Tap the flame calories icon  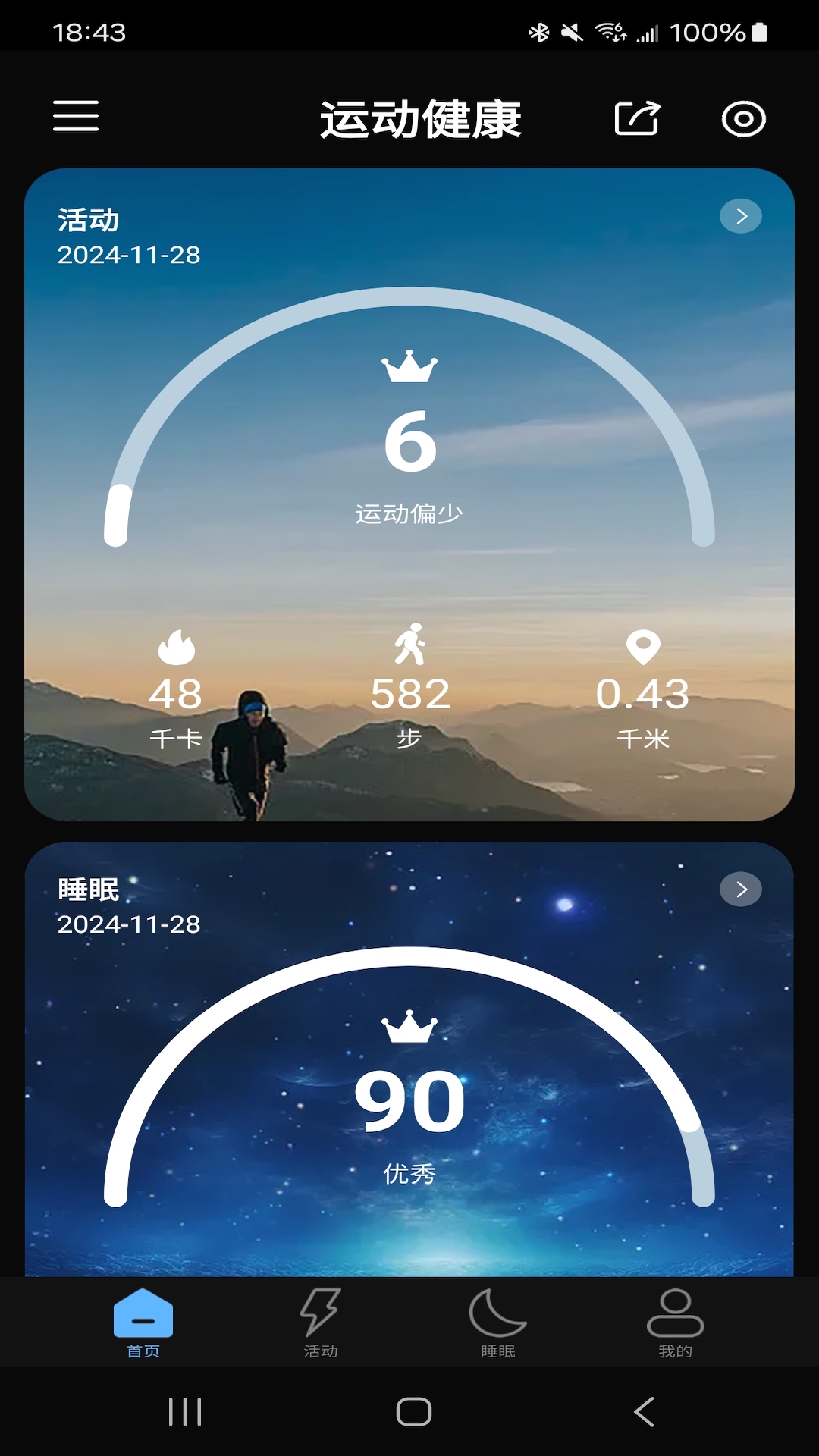[x=176, y=648]
